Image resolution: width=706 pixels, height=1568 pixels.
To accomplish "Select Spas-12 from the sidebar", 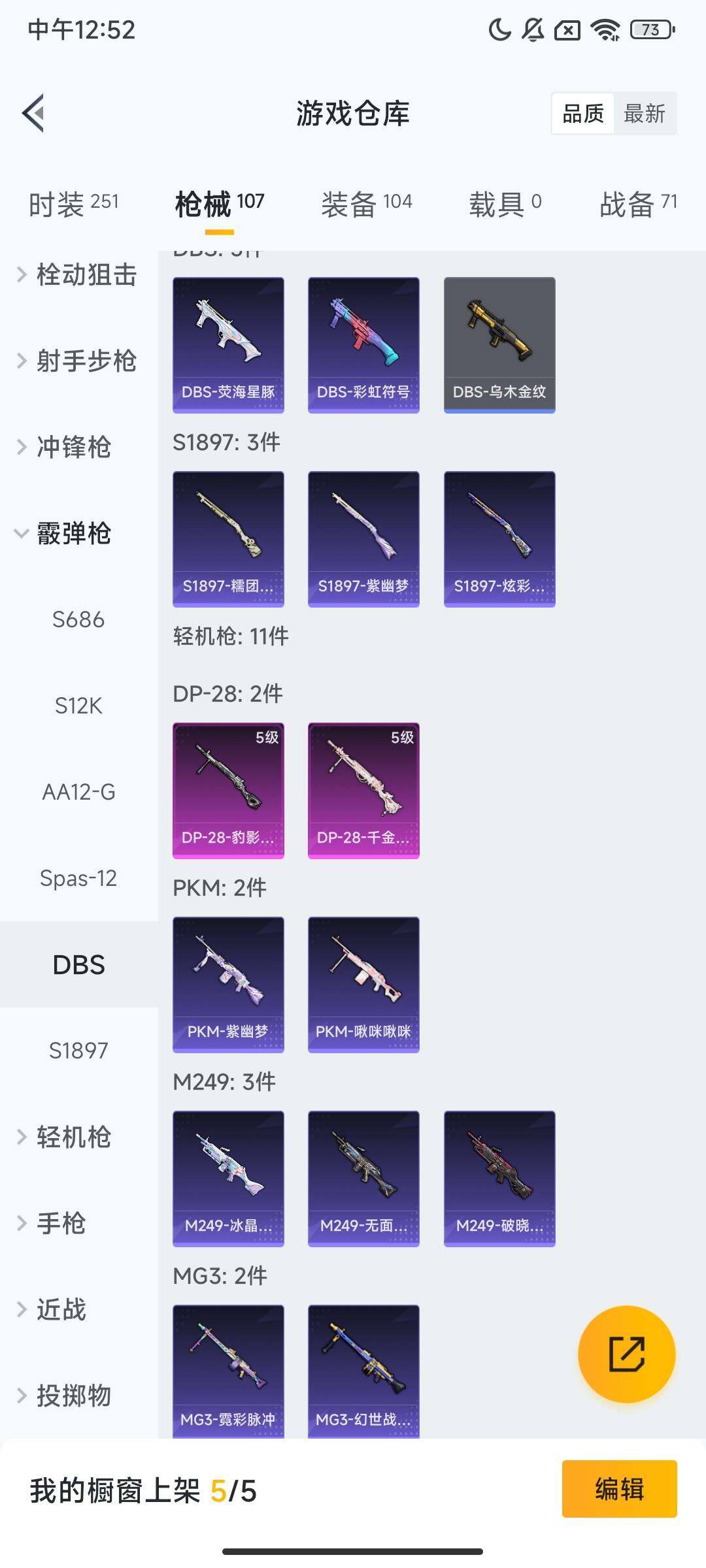I will point(80,878).
